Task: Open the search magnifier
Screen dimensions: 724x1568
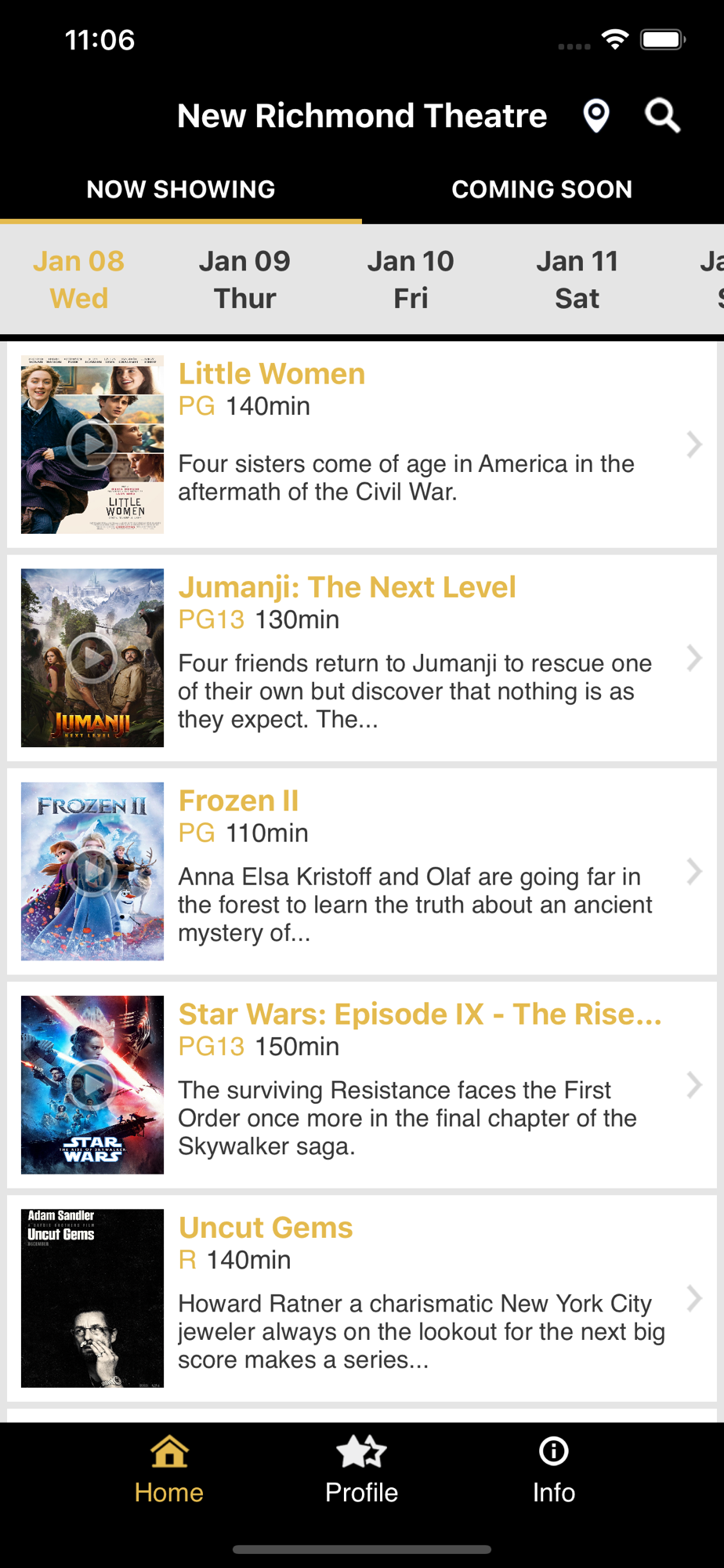Action: (x=662, y=116)
